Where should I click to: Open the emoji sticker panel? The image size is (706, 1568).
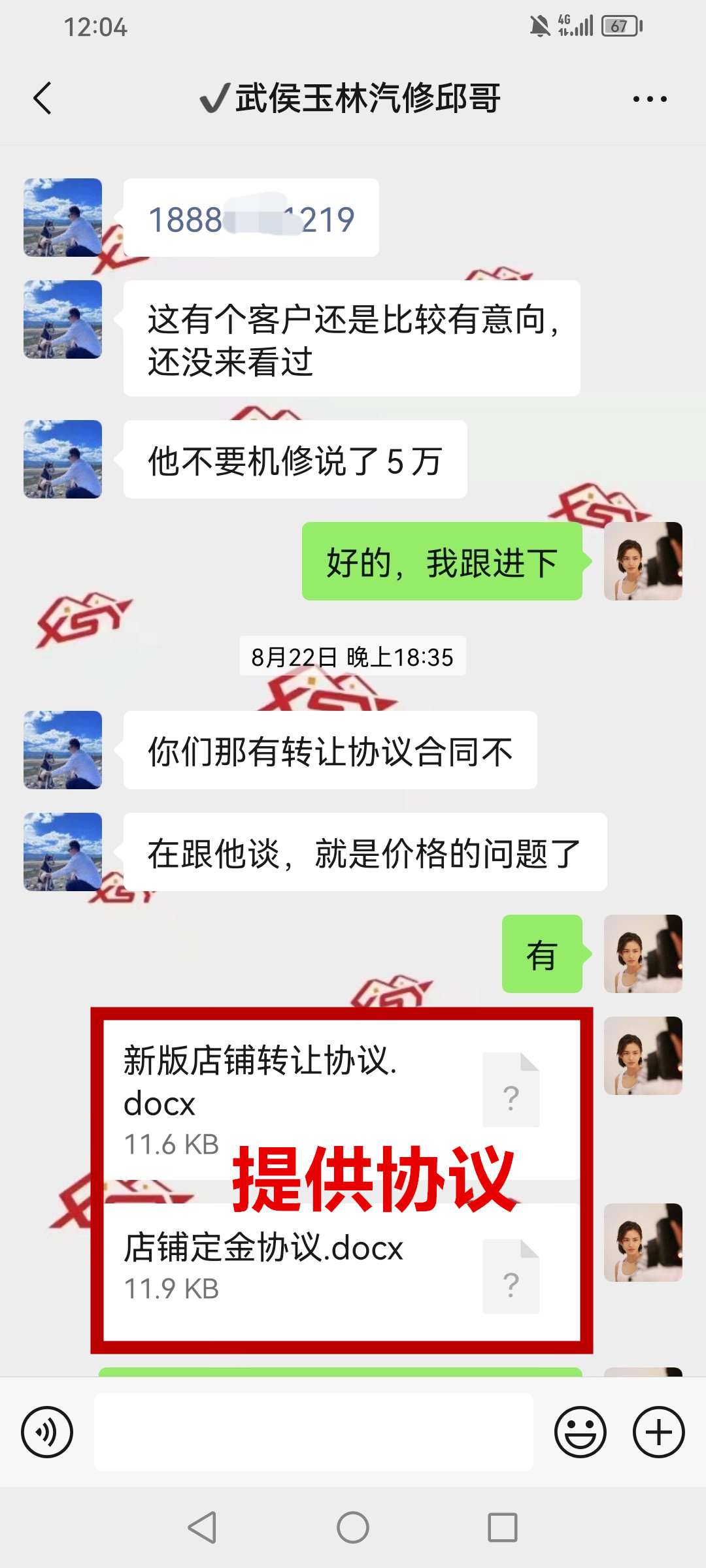coord(580,1432)
